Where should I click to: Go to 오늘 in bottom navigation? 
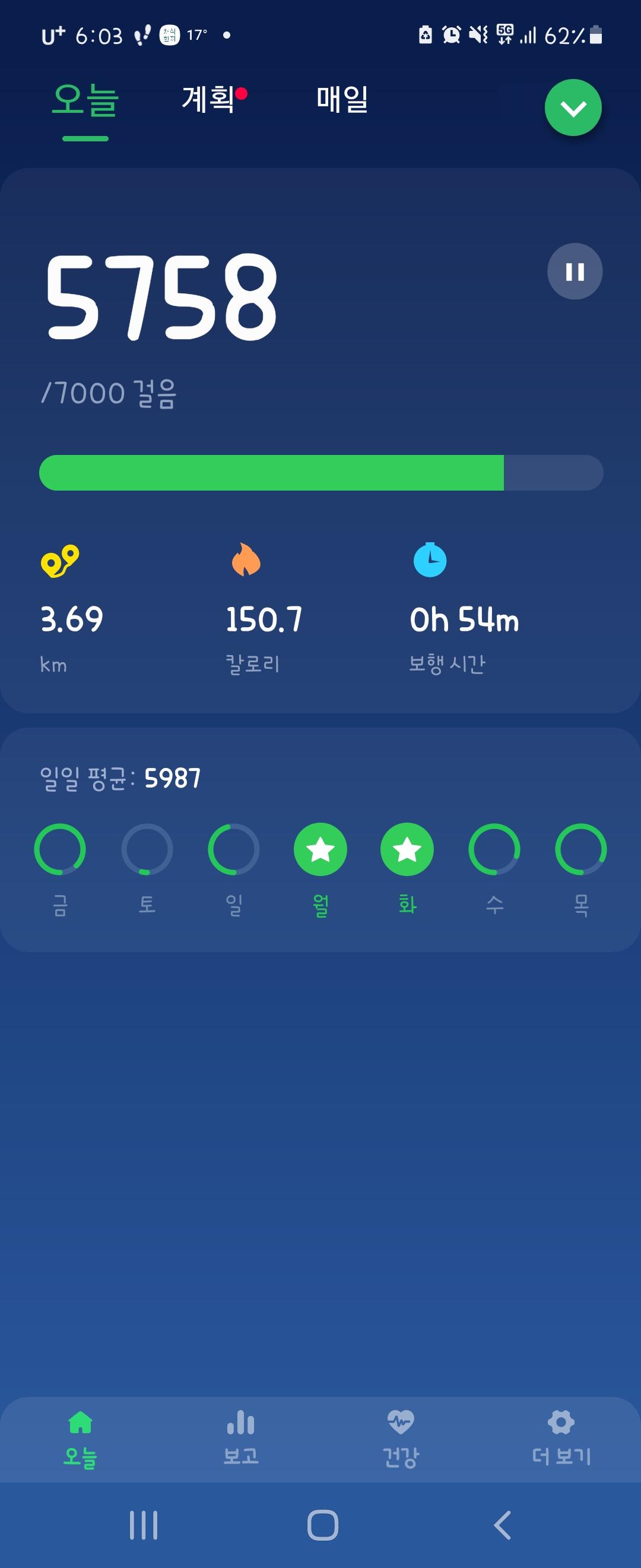coord(80,1438)
